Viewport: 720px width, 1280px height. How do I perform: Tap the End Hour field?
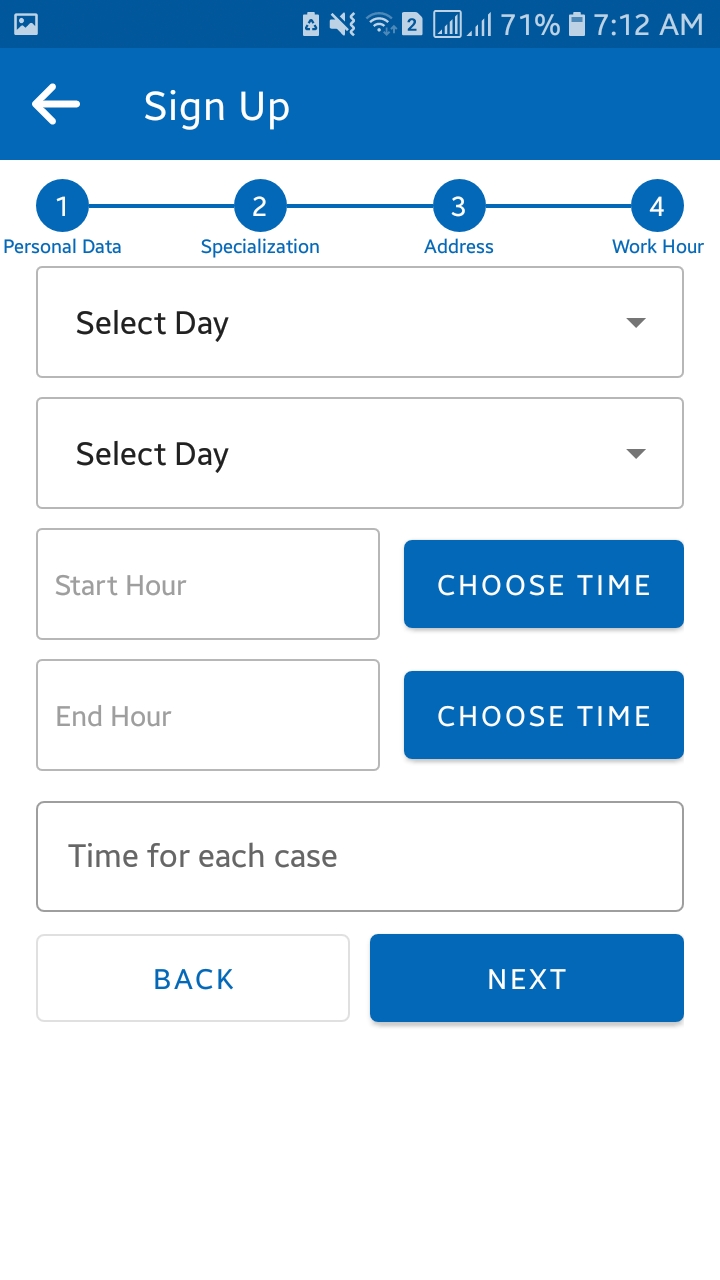tap(208, 715)
